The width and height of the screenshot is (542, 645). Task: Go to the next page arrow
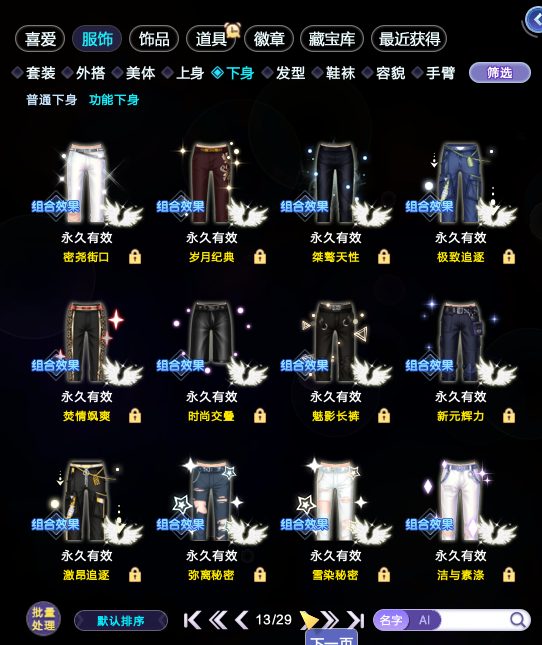309,620
